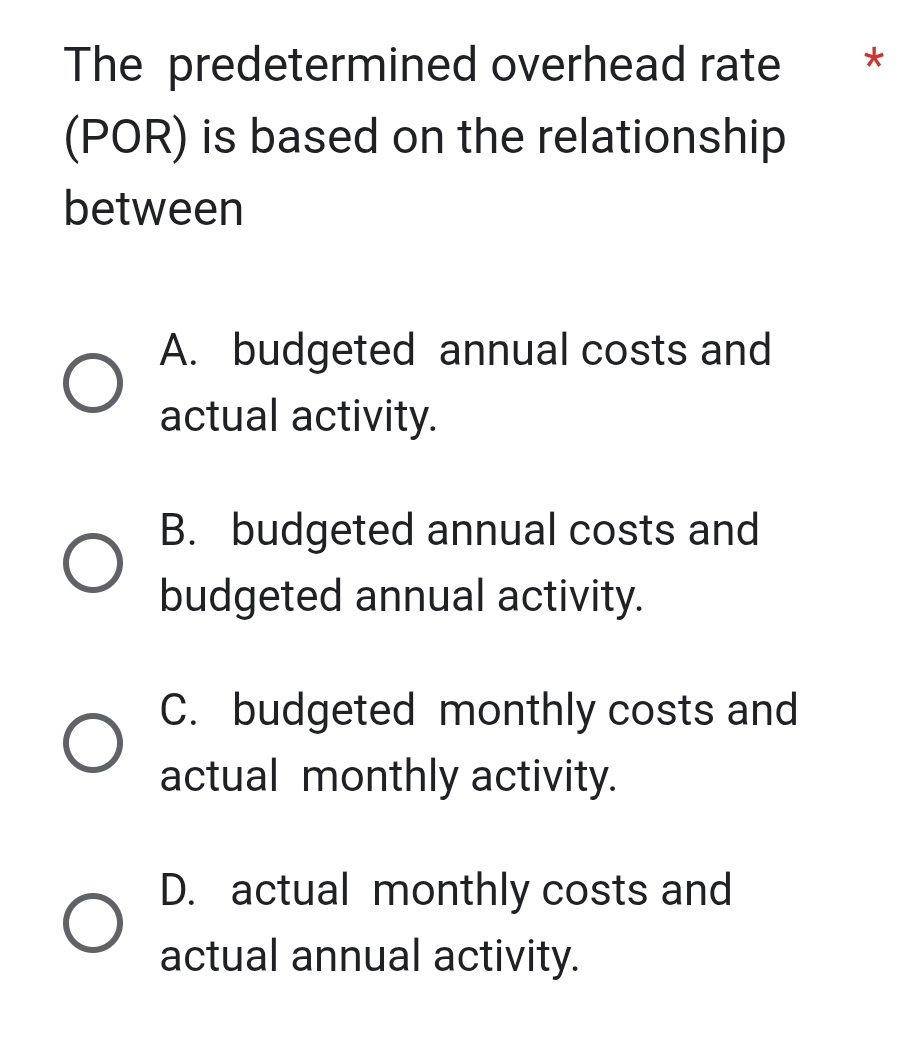
Task: Select option A budgeted annual costs and actual activity
Action: click(x=94, y=383)
